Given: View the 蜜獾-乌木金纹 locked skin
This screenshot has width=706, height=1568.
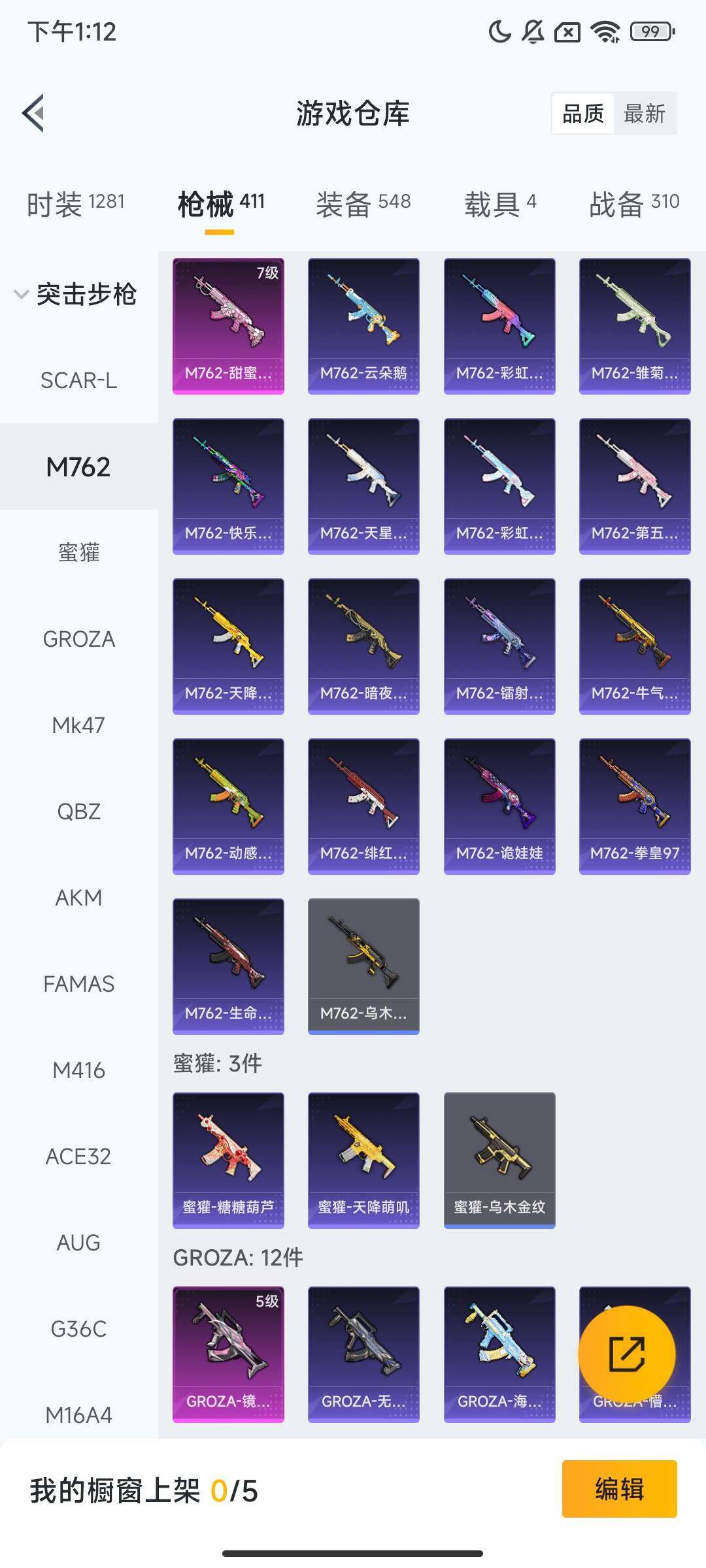Looking at the screenshot, I should pos(499,1160).
